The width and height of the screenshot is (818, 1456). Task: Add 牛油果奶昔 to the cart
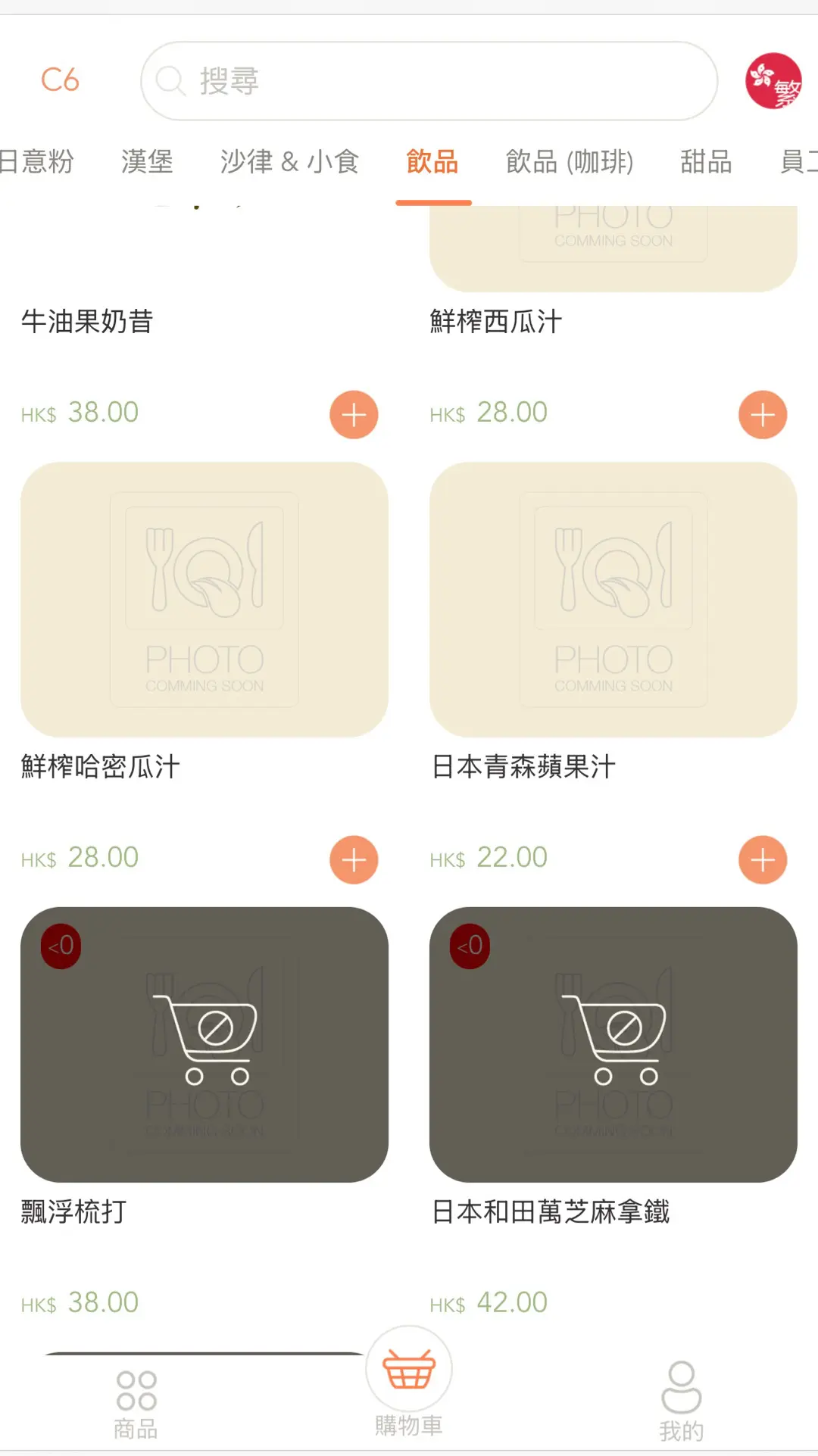[354, 415]
